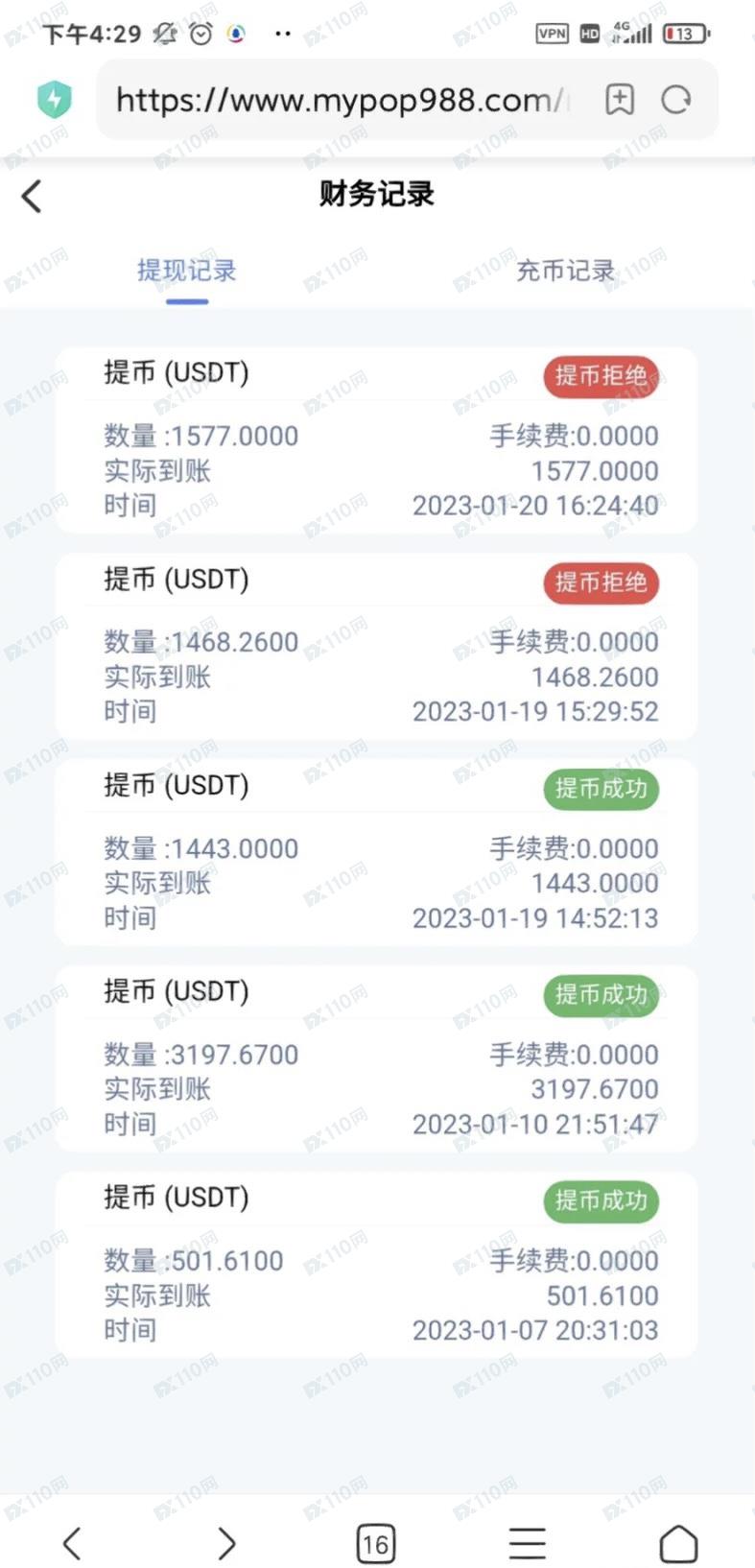Open the tab switcher showing 16 tabs
This screenshot has width=755, height=1568.
375,1543
